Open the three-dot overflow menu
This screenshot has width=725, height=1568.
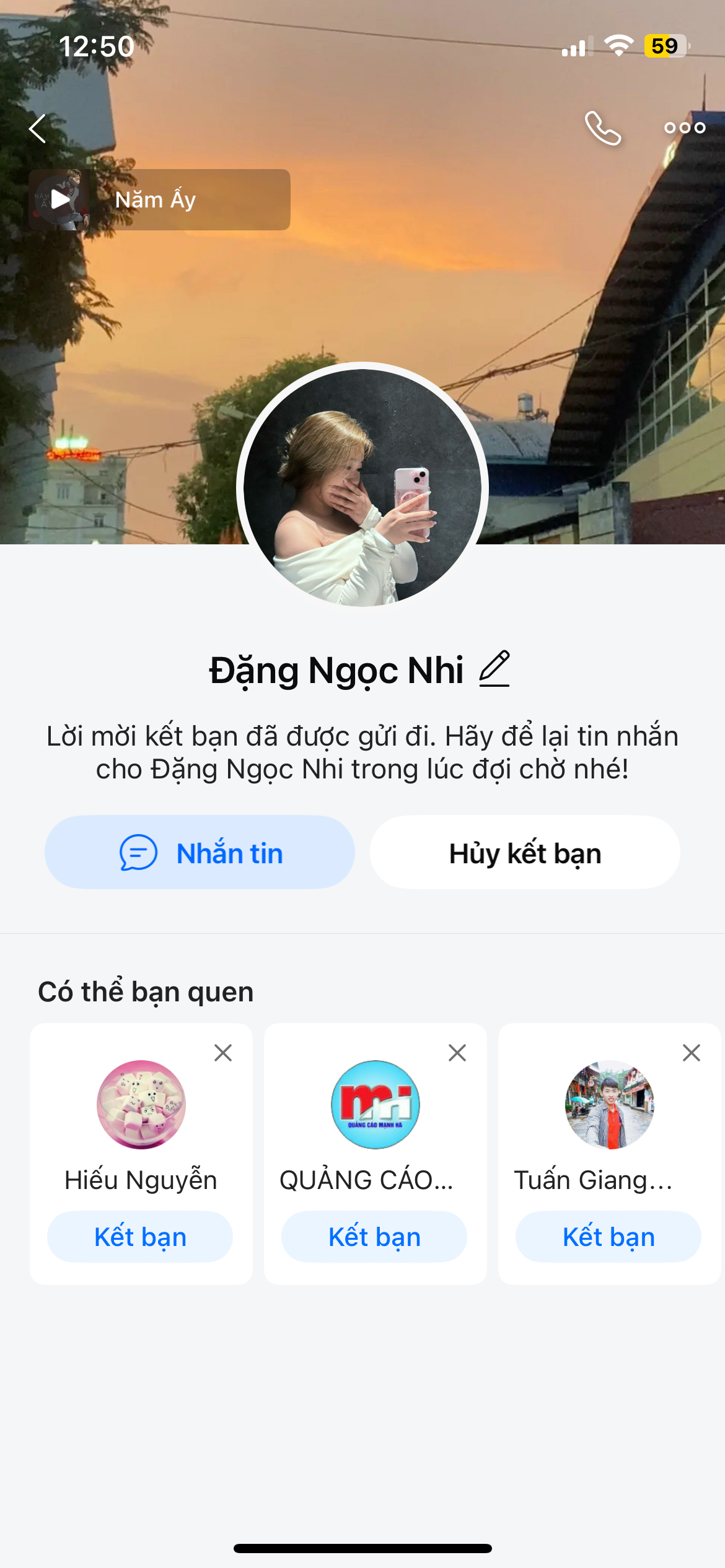pos(684,128)
